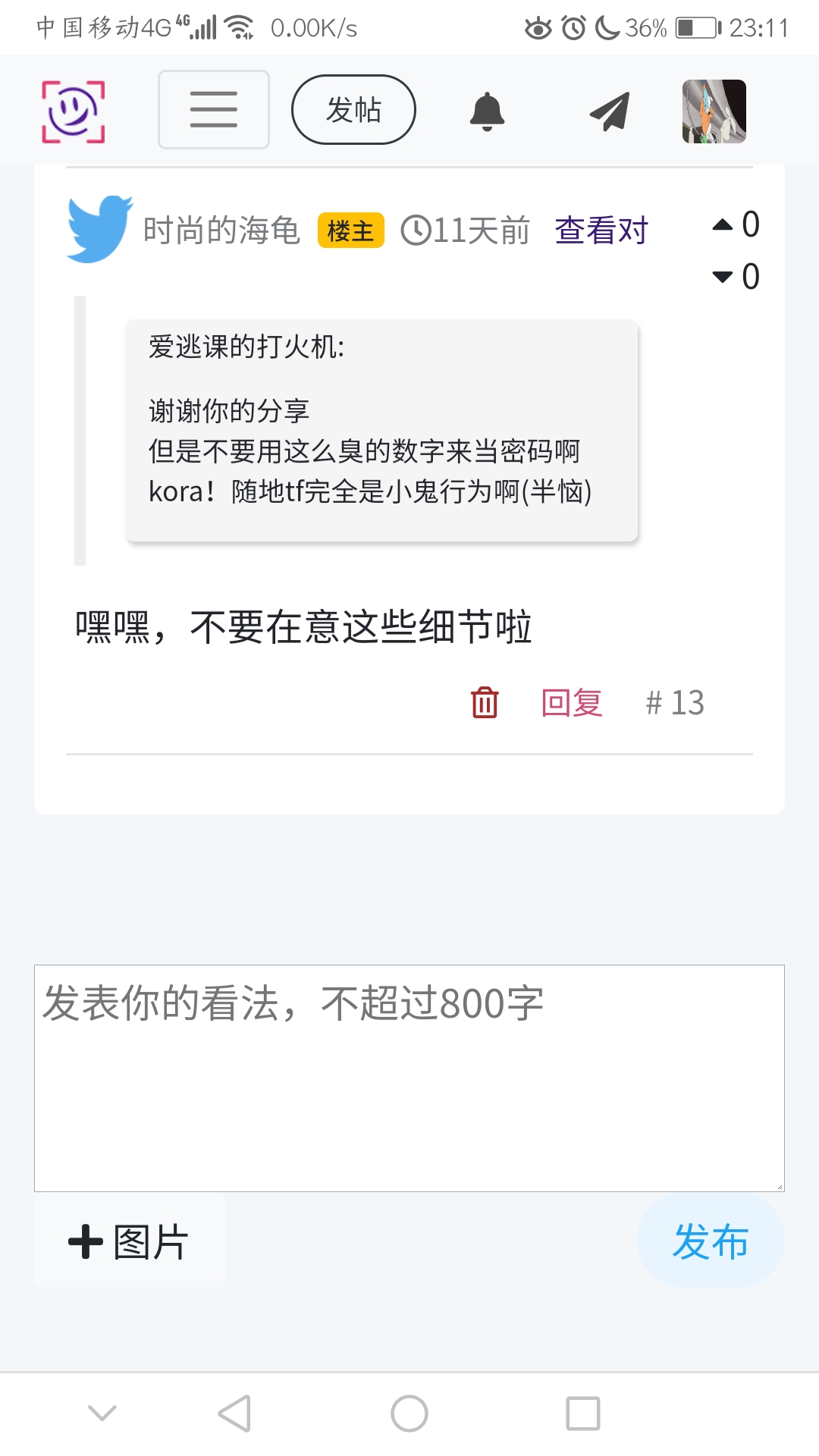The width and height of the screenshot is (819, 1456).
Task: Tap the 发帖 button to create a post
Action: point(353,110)
